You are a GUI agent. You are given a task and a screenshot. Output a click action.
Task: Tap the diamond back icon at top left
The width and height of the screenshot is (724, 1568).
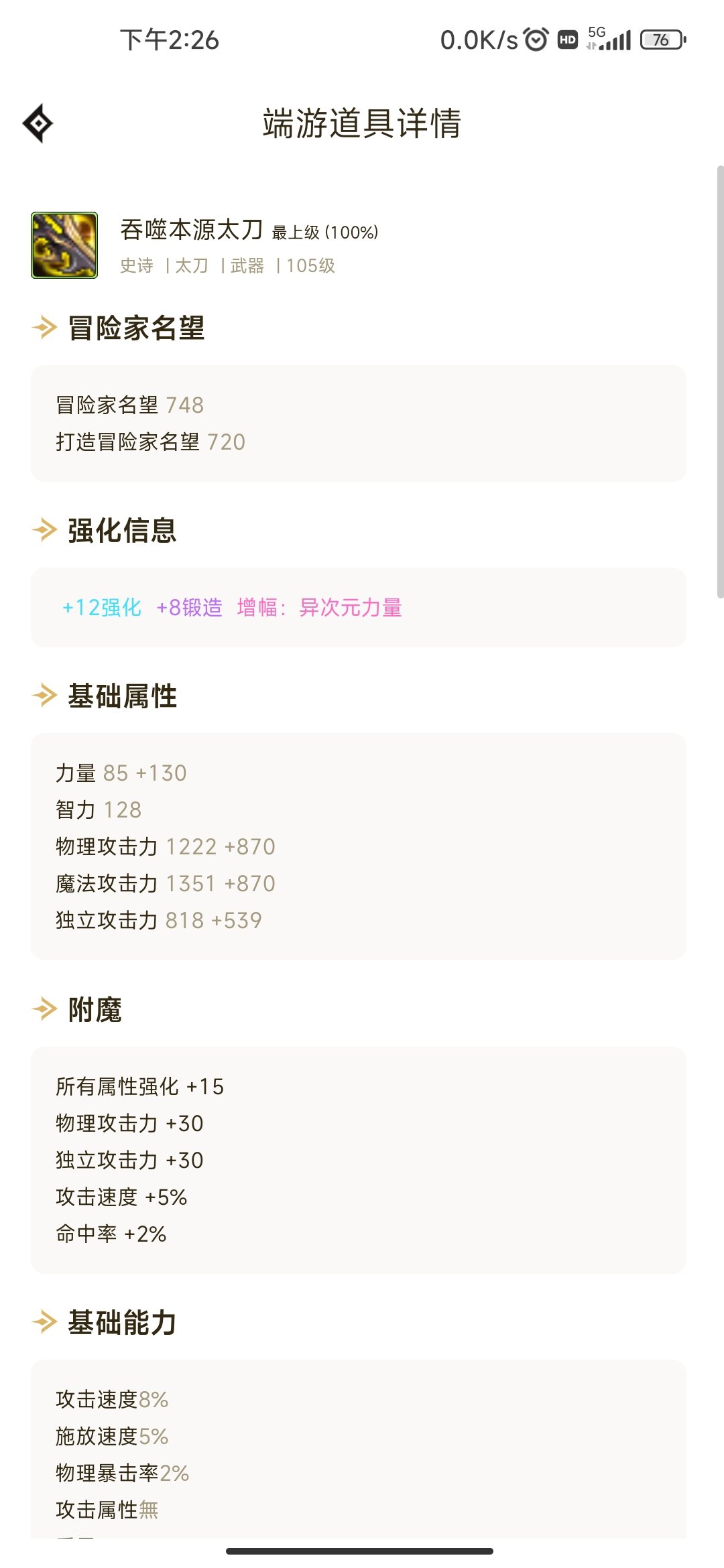coord(38,123)
